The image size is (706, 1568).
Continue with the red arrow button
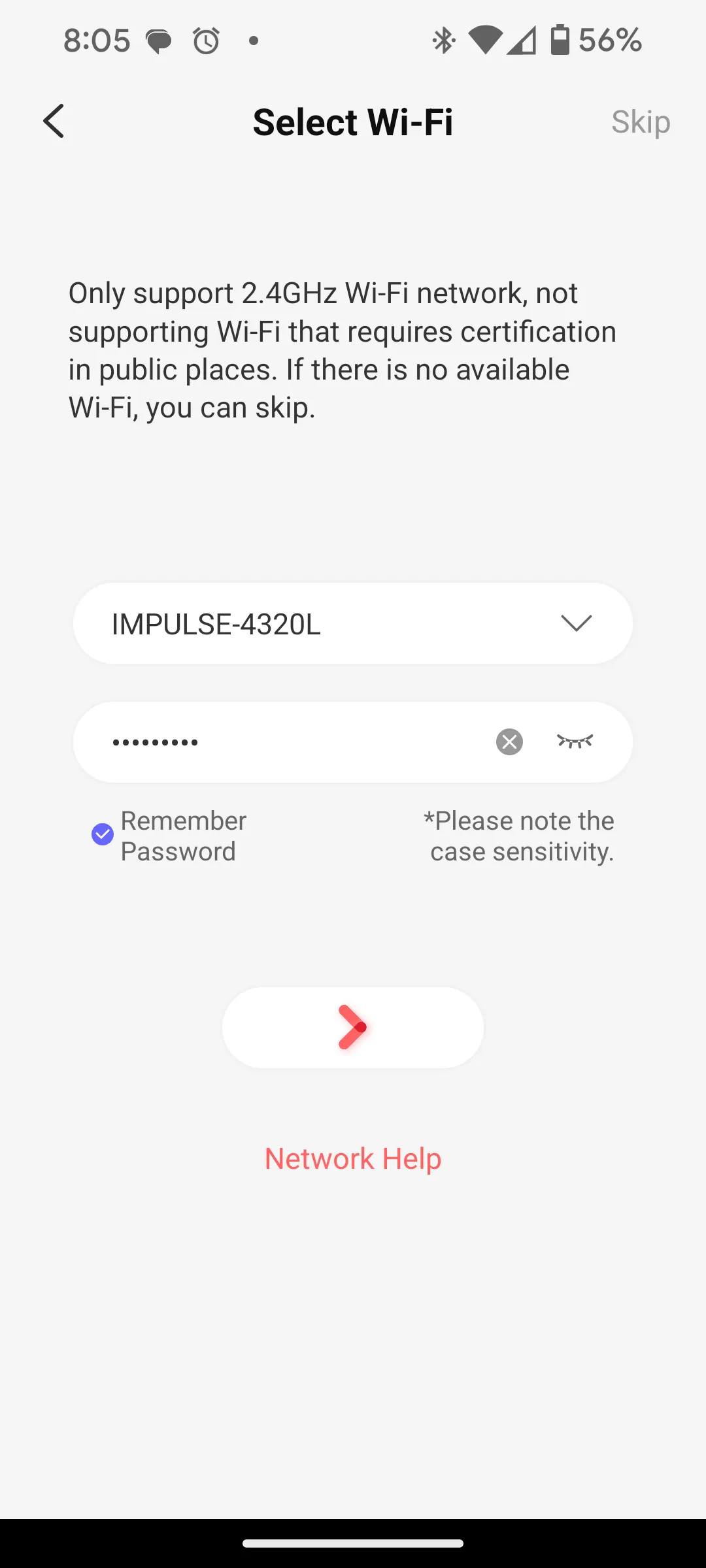[x=353, y=1028]
